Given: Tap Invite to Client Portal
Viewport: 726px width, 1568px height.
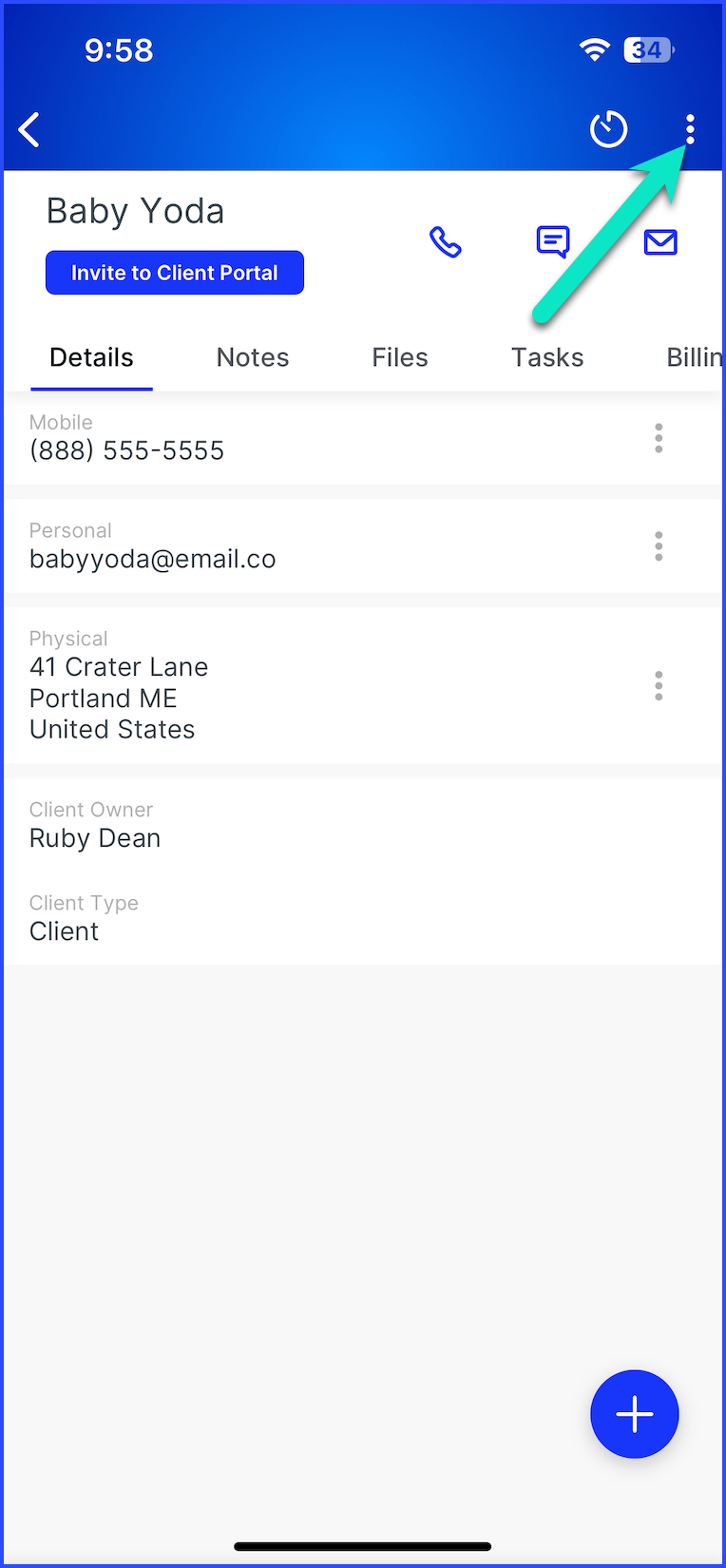Looking at the screenshot, I should pos(175,273).
